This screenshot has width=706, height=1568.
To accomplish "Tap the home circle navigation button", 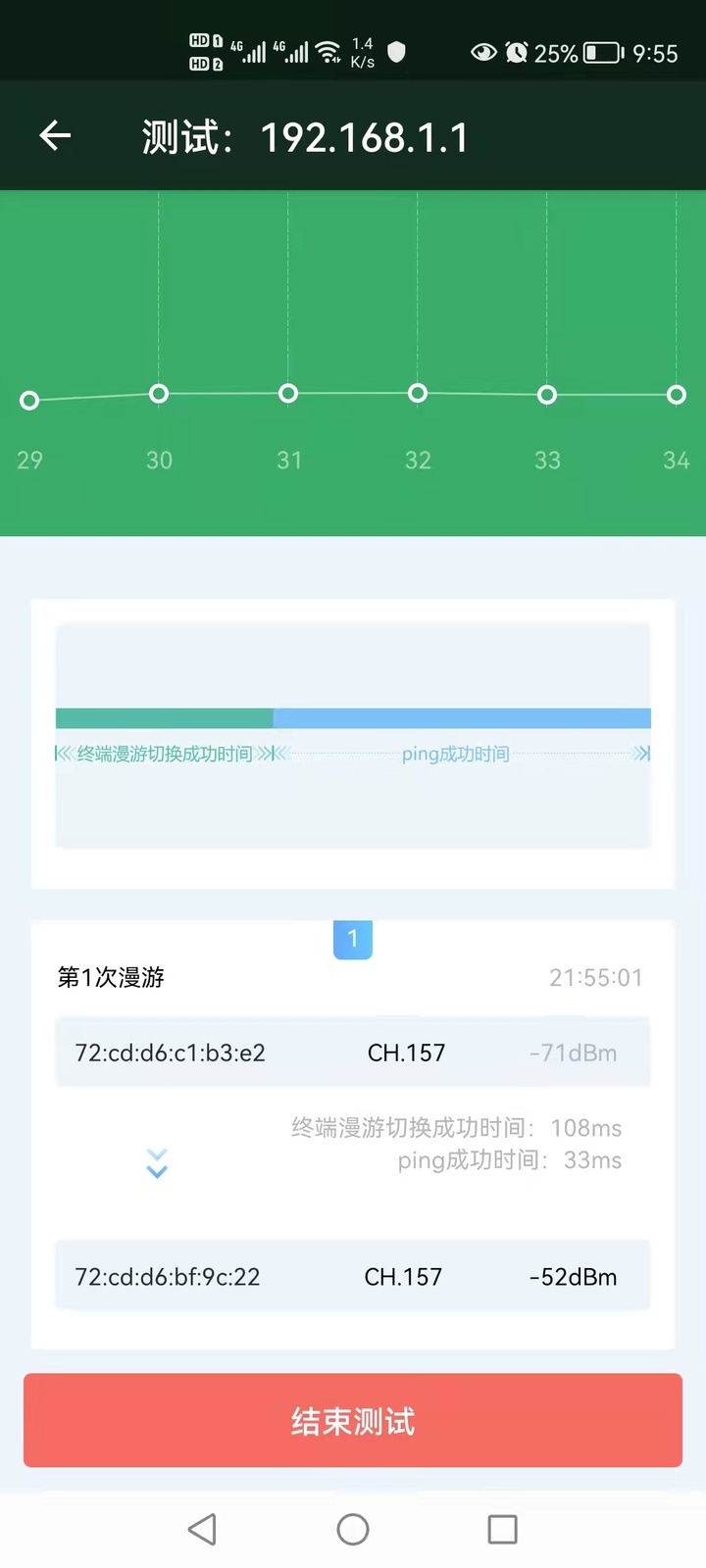I will [x=352, y=1529].
